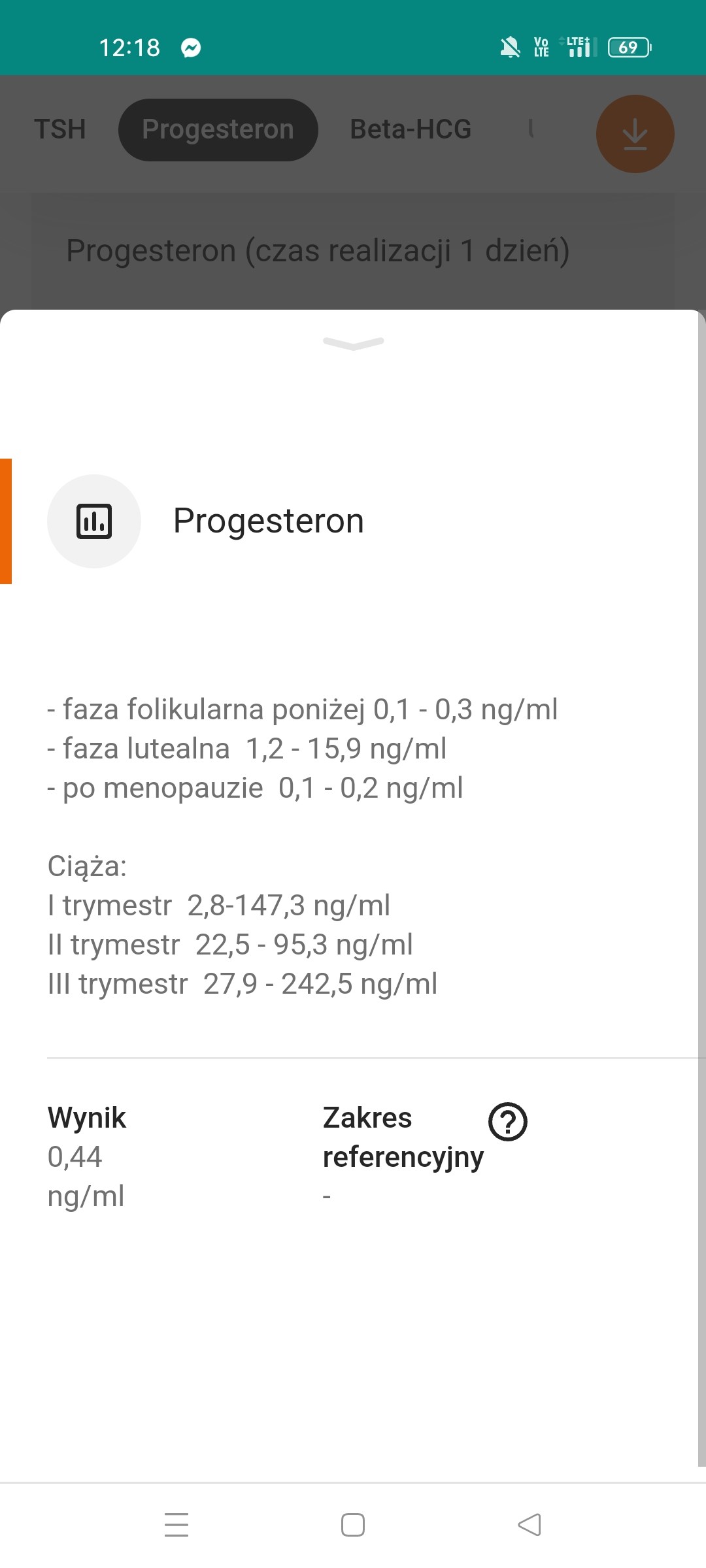Screen dimensions: 706x1568
Task: Go back using the system back button
Action: coord(529,1525)
